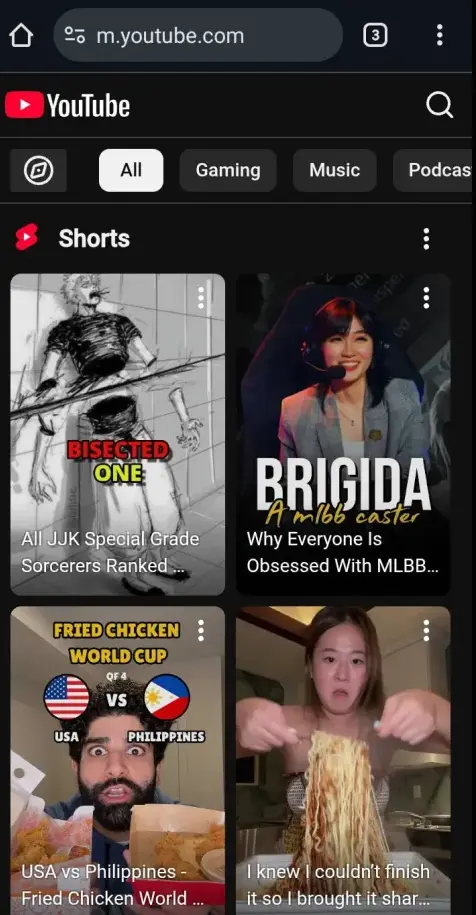
Task: Open options for the Fried Chicken World Cup short
Action: point(201,631)
